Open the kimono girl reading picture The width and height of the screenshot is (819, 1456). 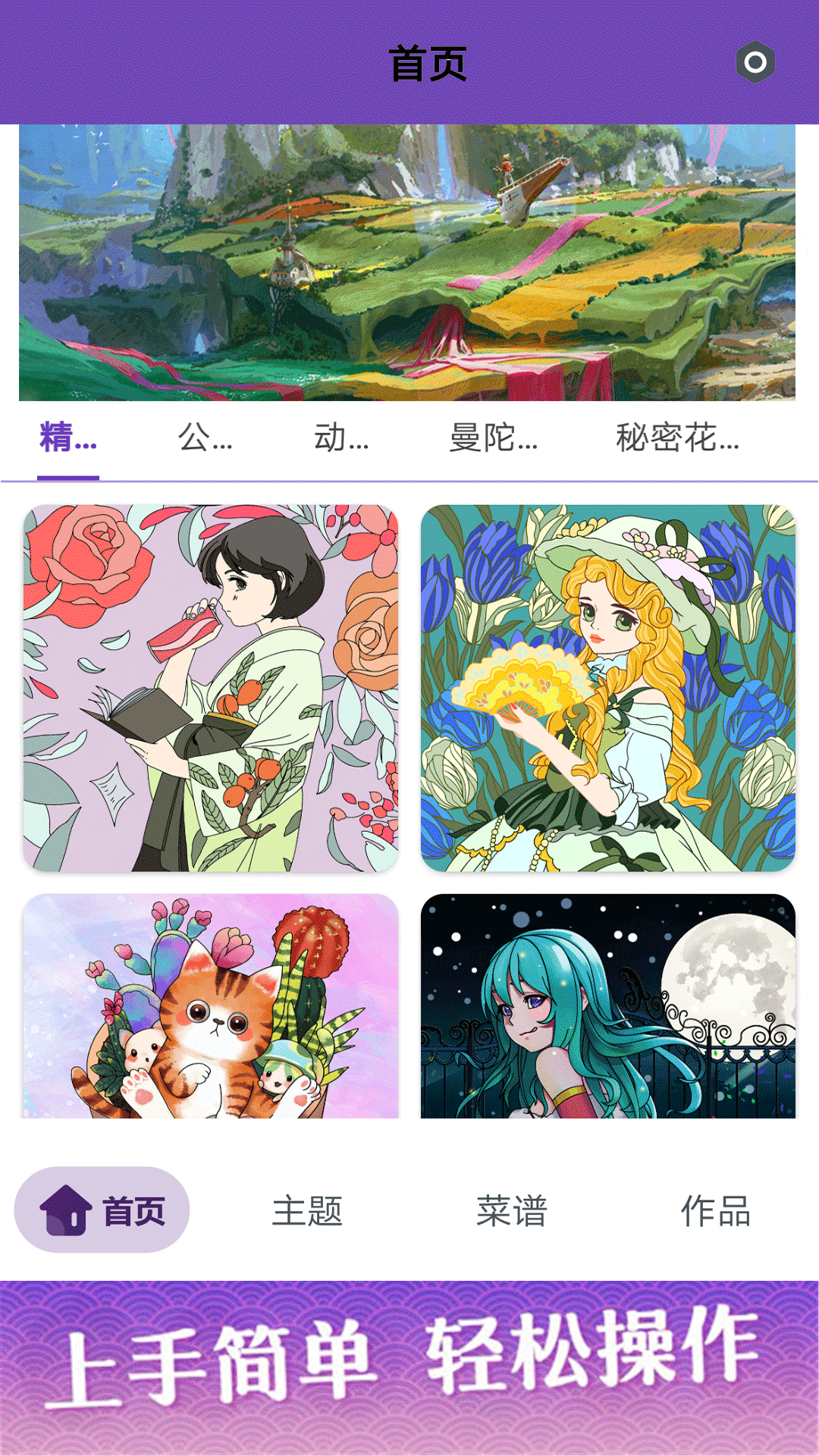tap(211, 688)
